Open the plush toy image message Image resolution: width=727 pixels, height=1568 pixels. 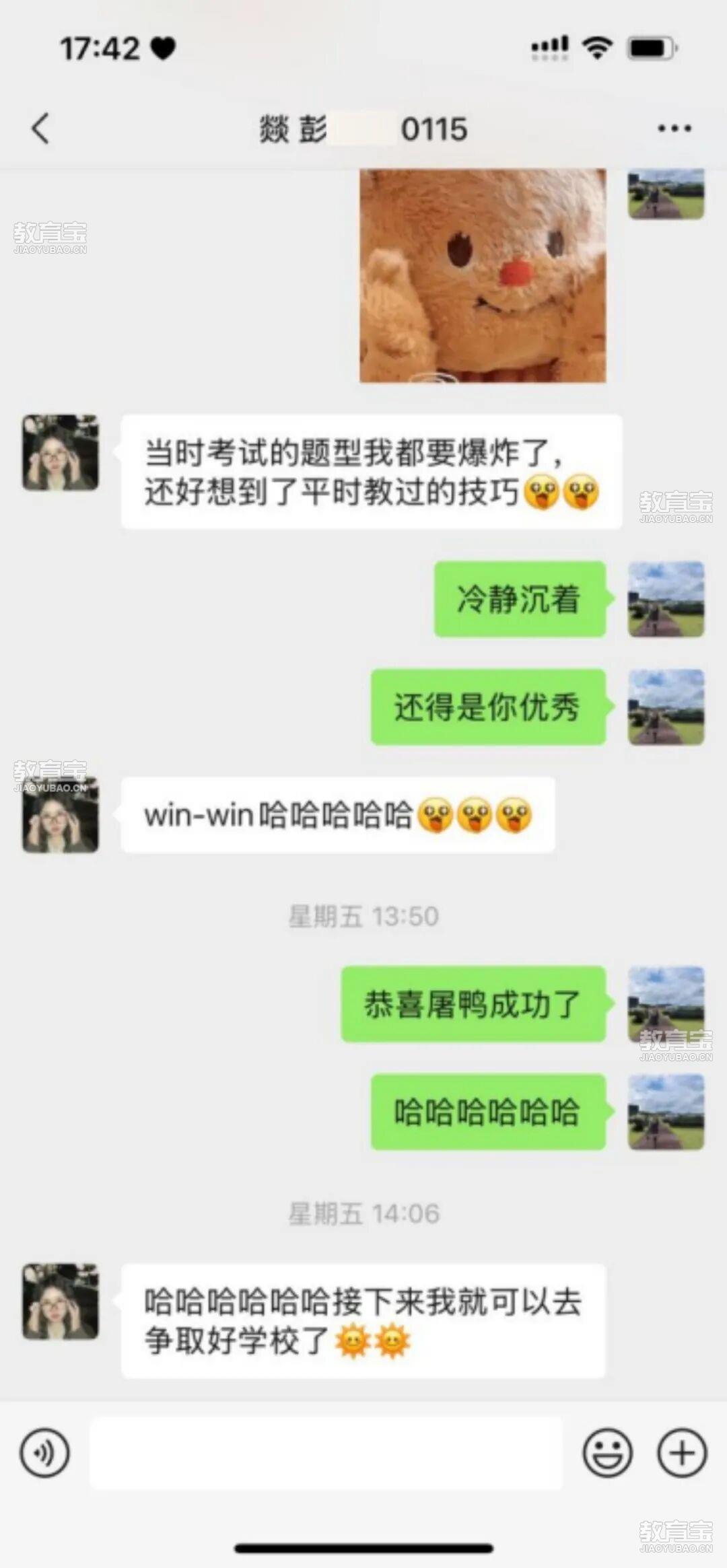(483, 276)
